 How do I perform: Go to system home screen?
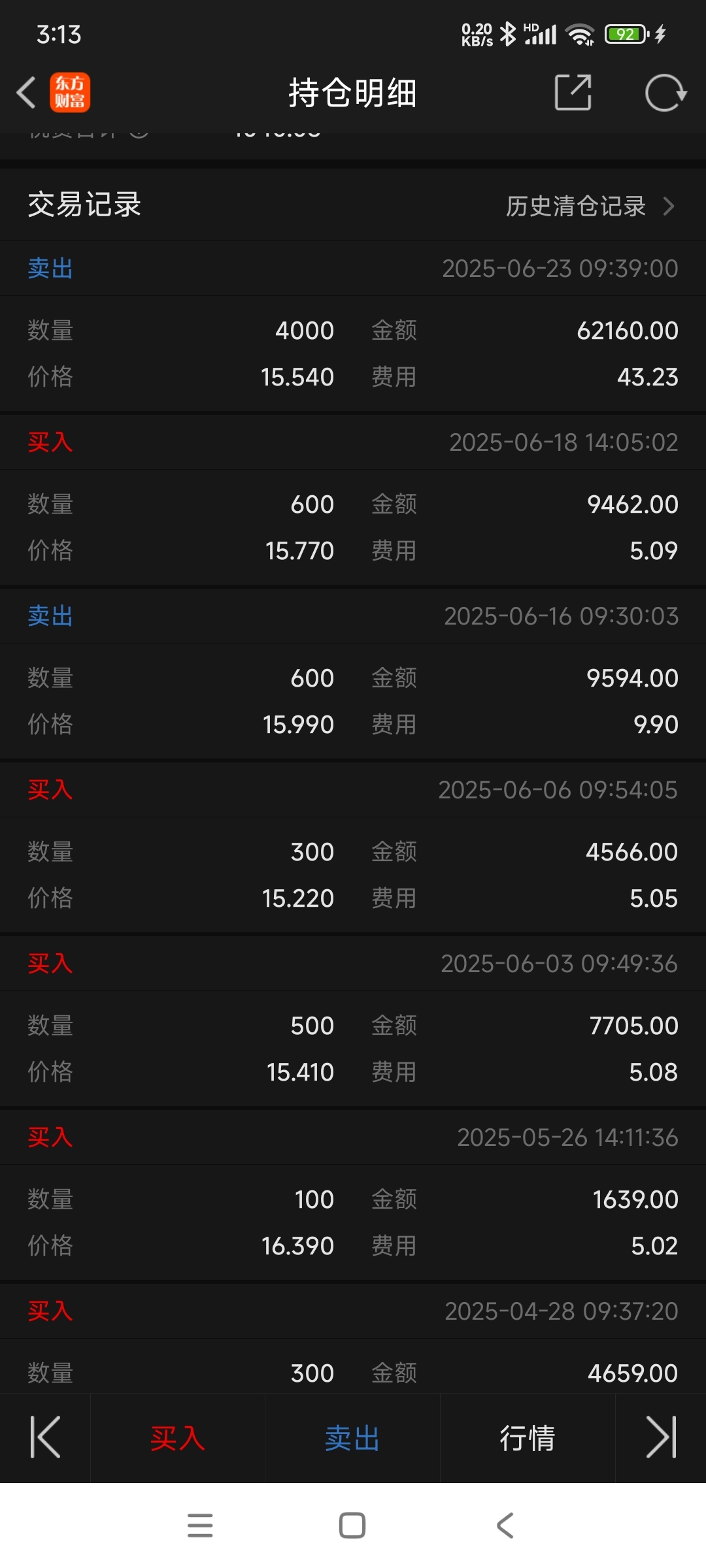coord(352,1526)
